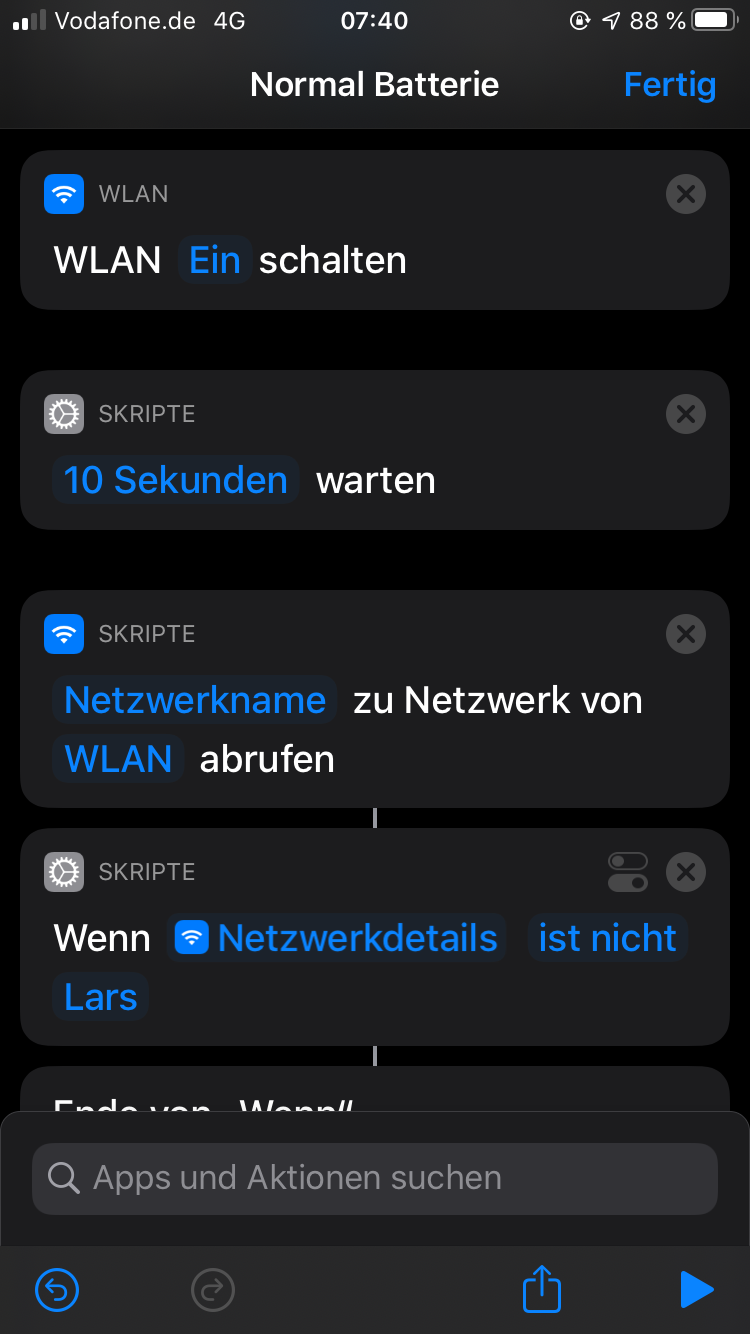Image resolution: width=750 pixels, height=1334 pixels.
Task: Remove the Netzwerkname abrufen action
Action: (686, 634)
